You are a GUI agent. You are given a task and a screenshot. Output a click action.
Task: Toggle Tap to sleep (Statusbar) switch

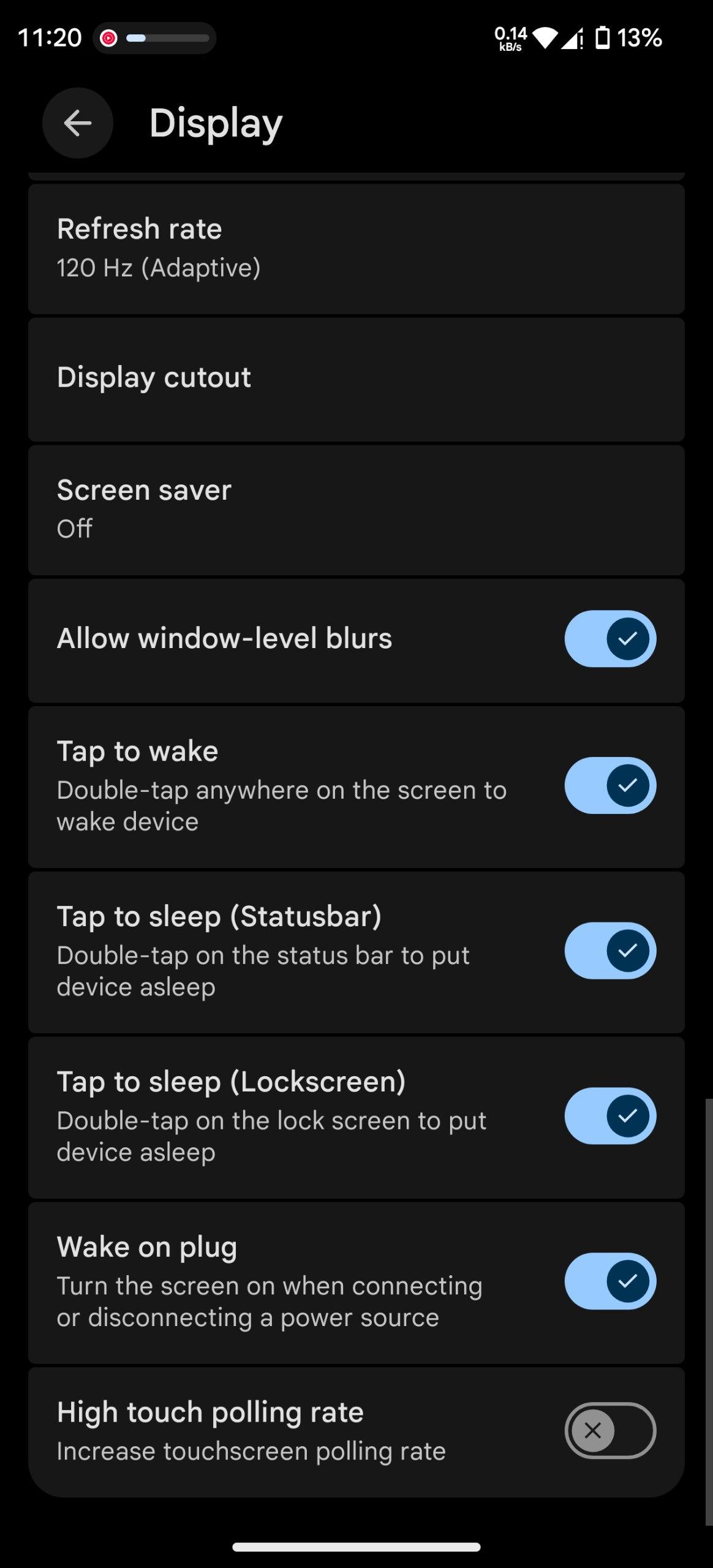tap(609, 951)
